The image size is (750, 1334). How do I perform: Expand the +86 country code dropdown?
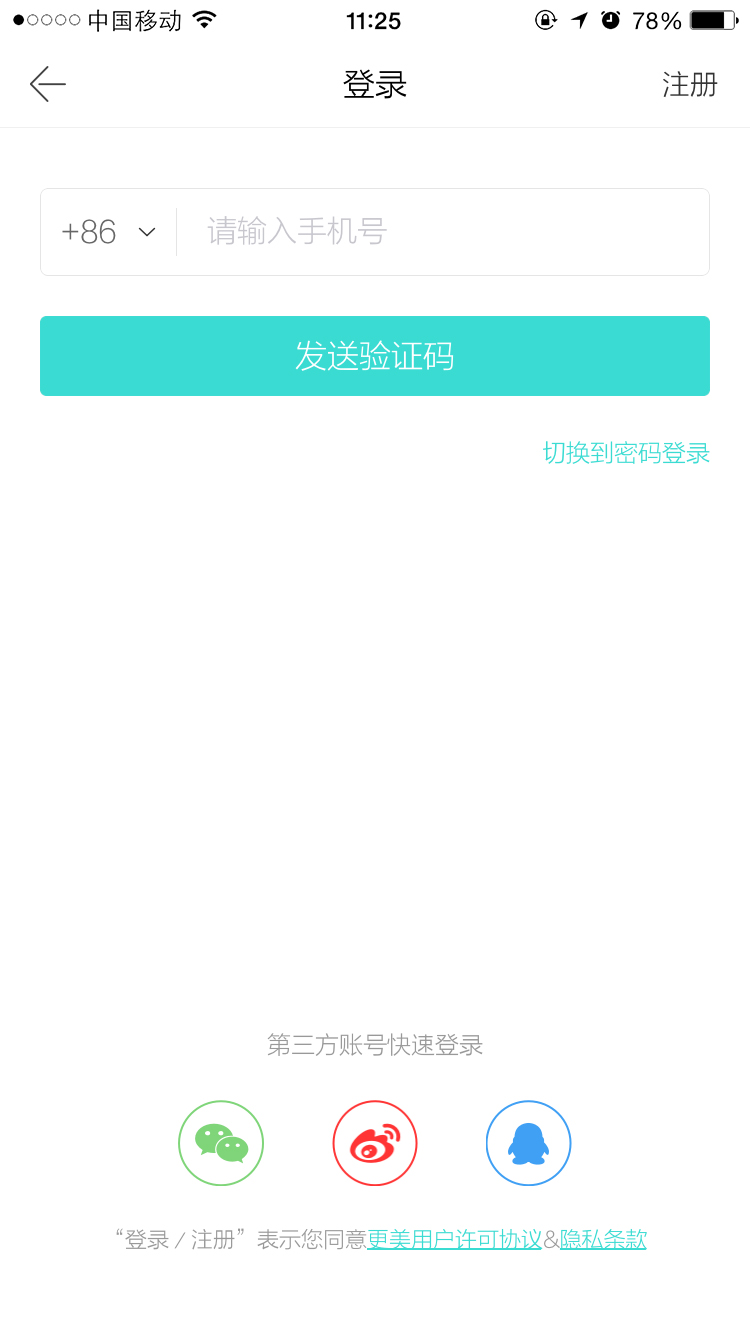pos(108,232)
